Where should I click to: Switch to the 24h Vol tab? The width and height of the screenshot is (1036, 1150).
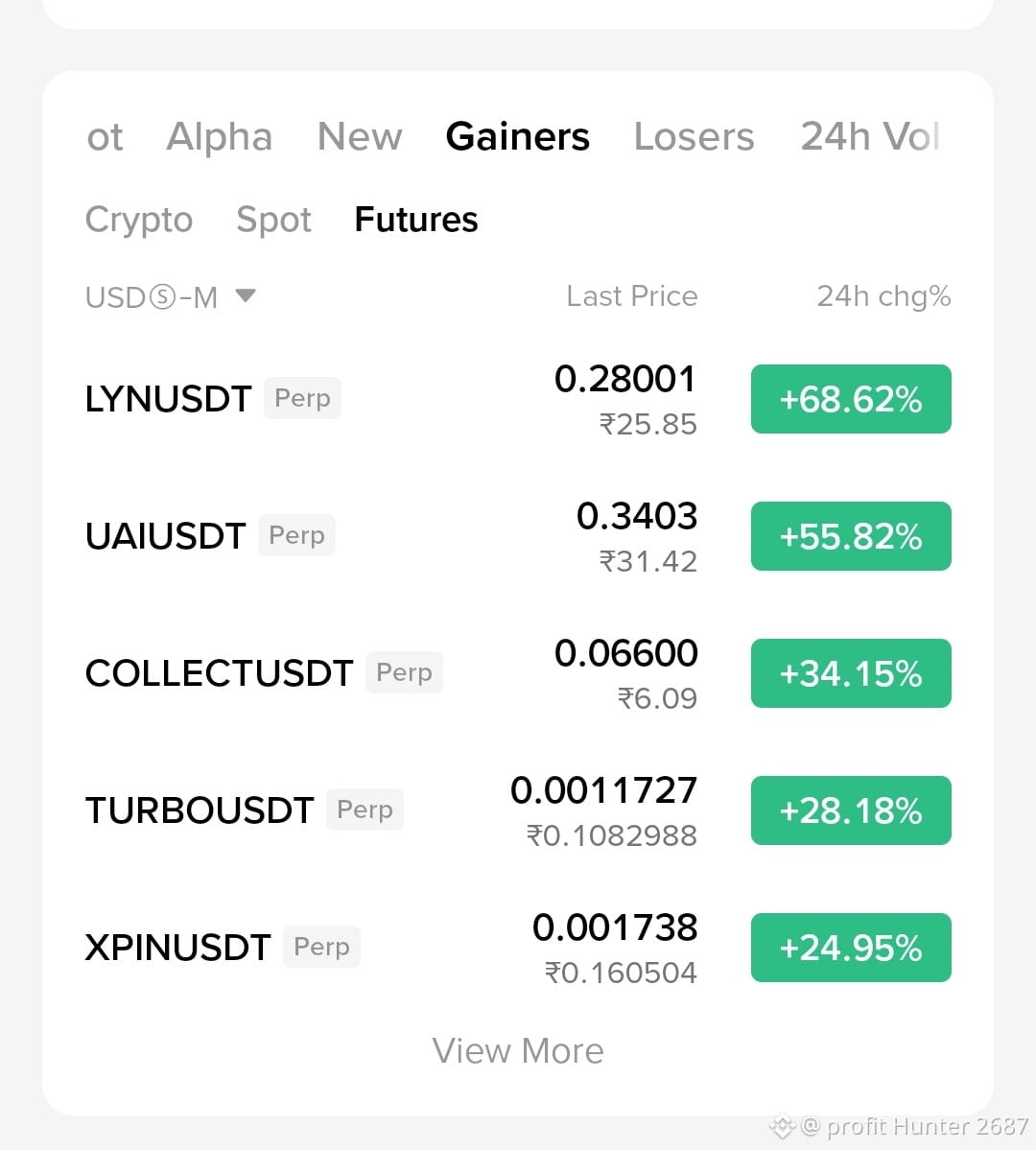[x=870, y=137]
